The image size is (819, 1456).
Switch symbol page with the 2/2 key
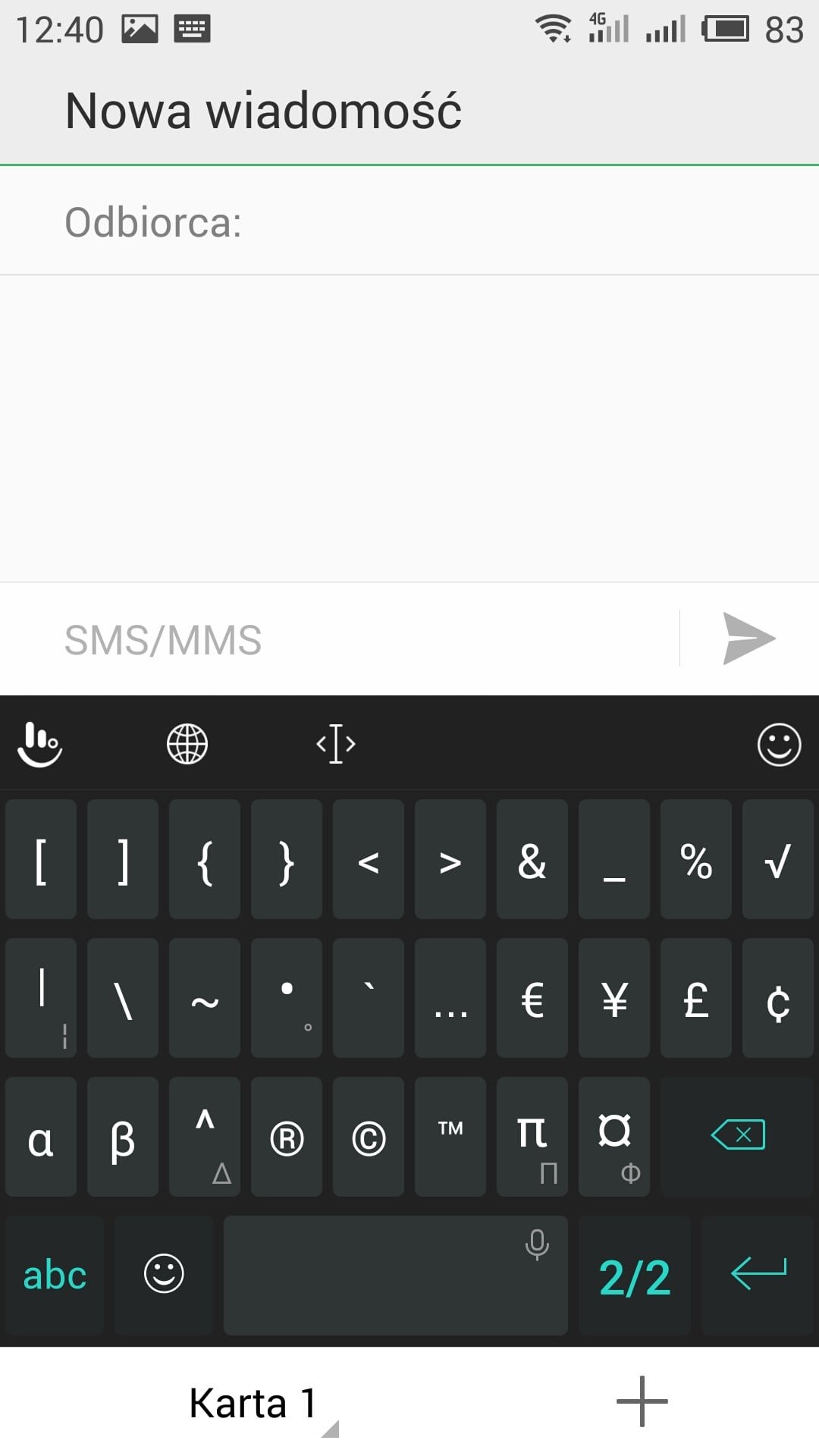click(635, 1275)
